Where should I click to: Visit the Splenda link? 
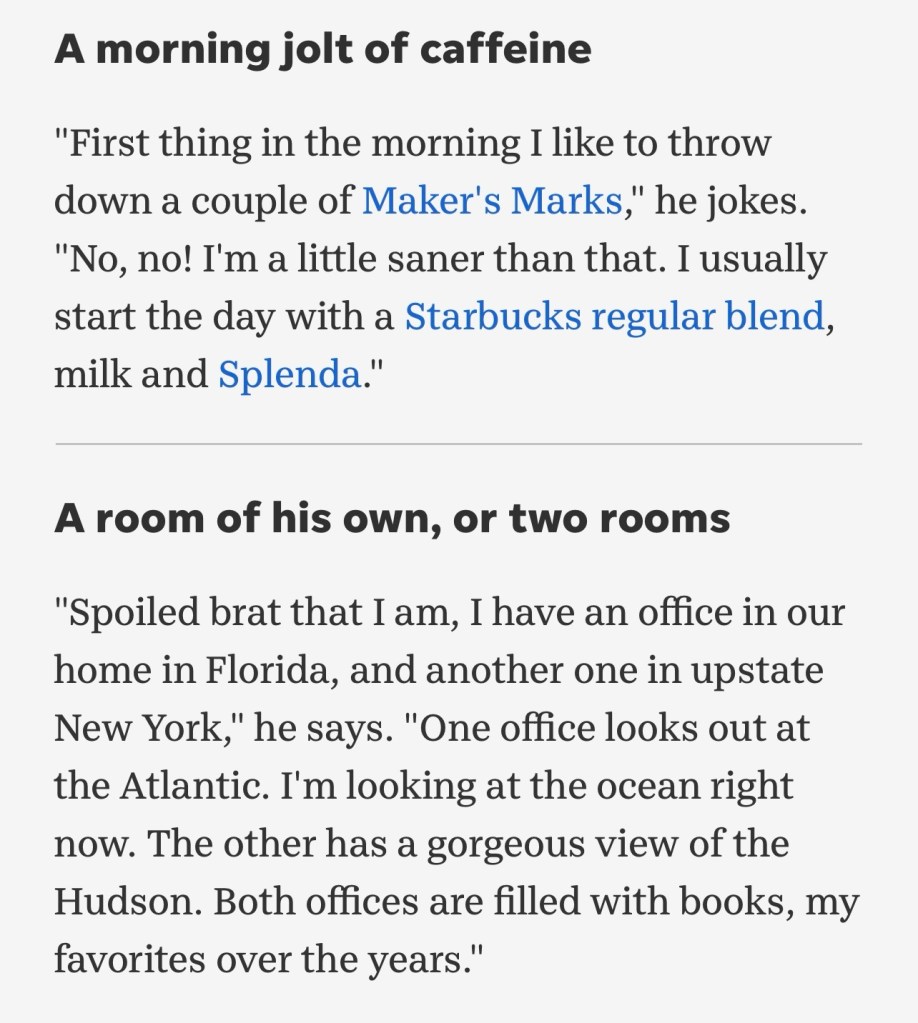coord(289,375)
